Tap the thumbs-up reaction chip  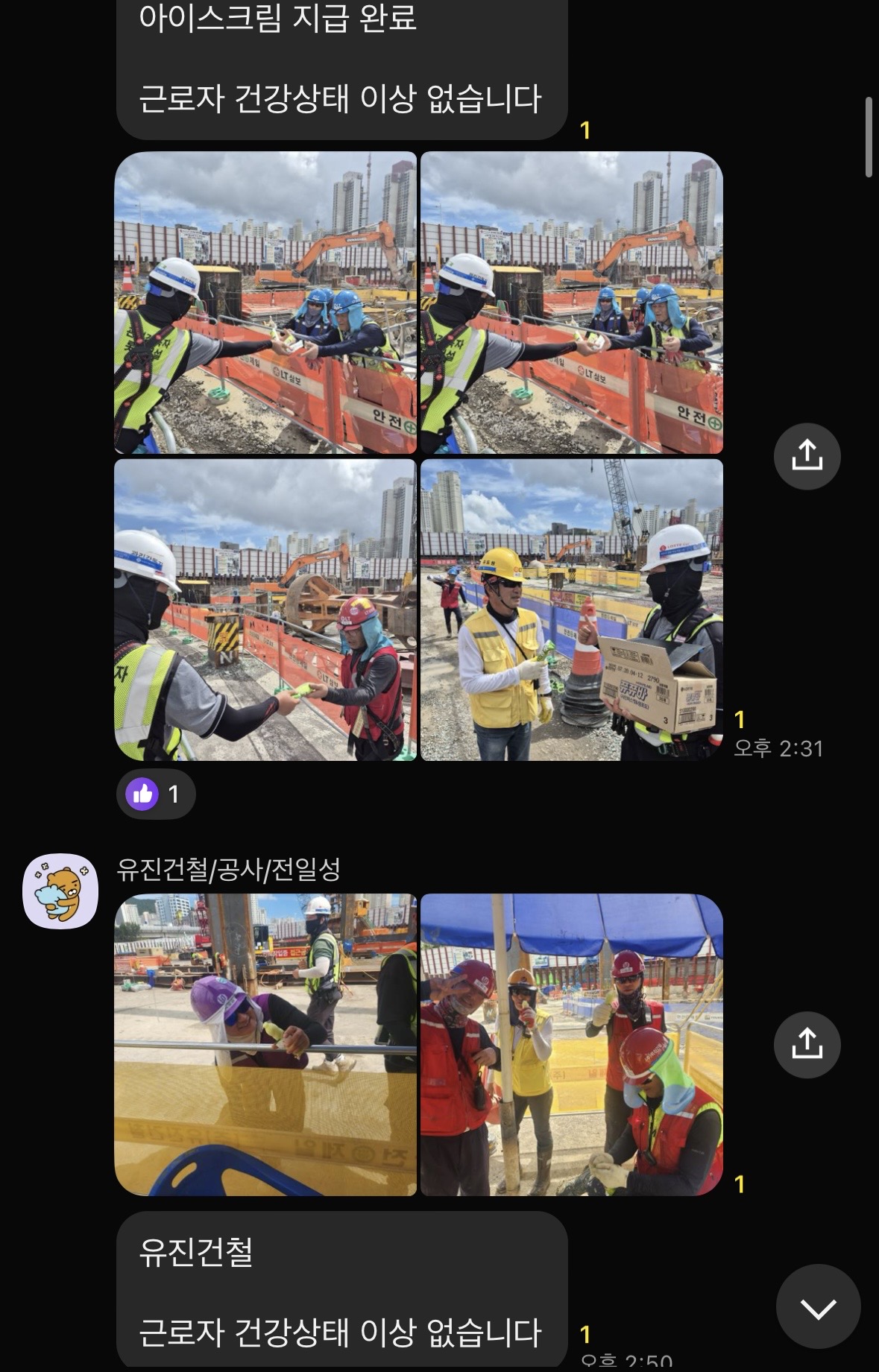(156, 794)
